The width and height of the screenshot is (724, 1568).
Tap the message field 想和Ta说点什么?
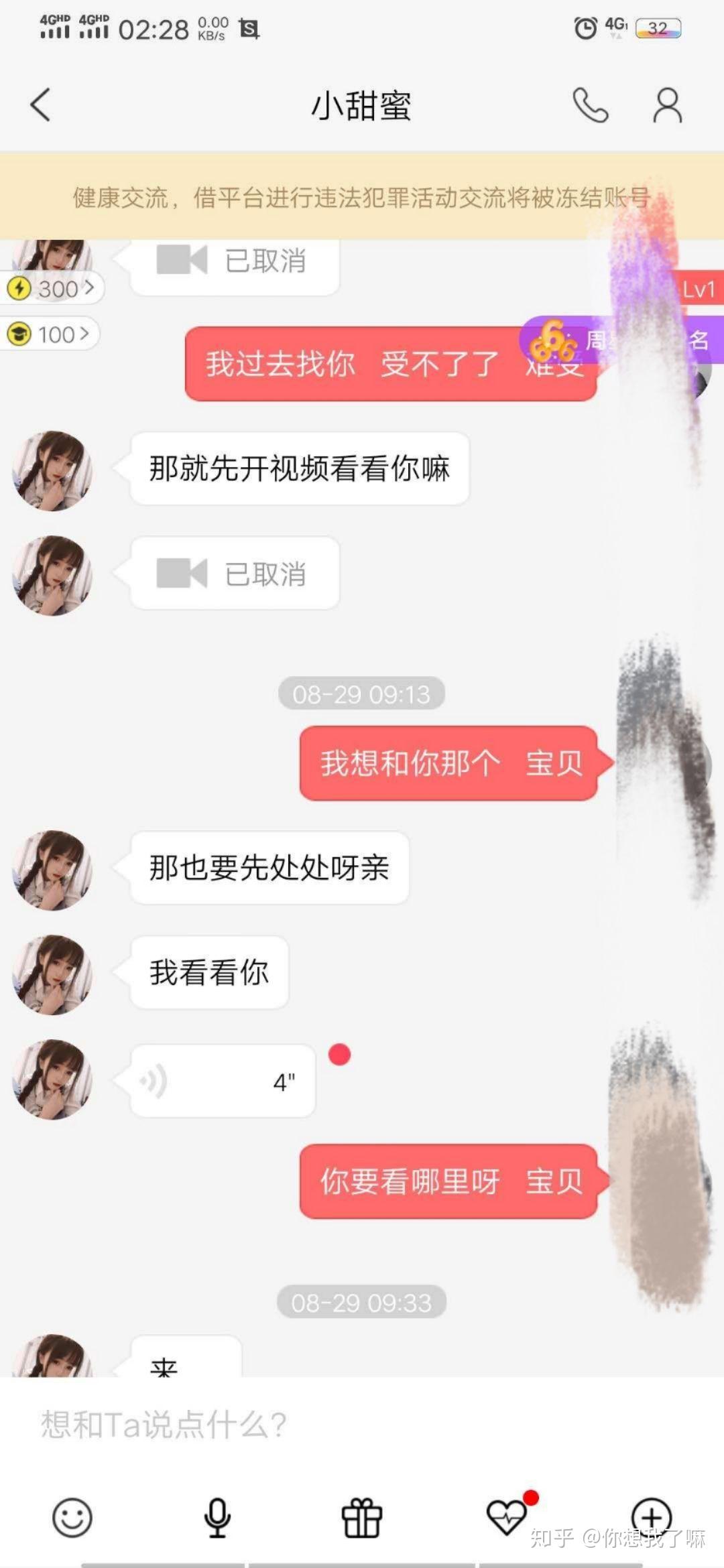click(x=335, y=1424)
